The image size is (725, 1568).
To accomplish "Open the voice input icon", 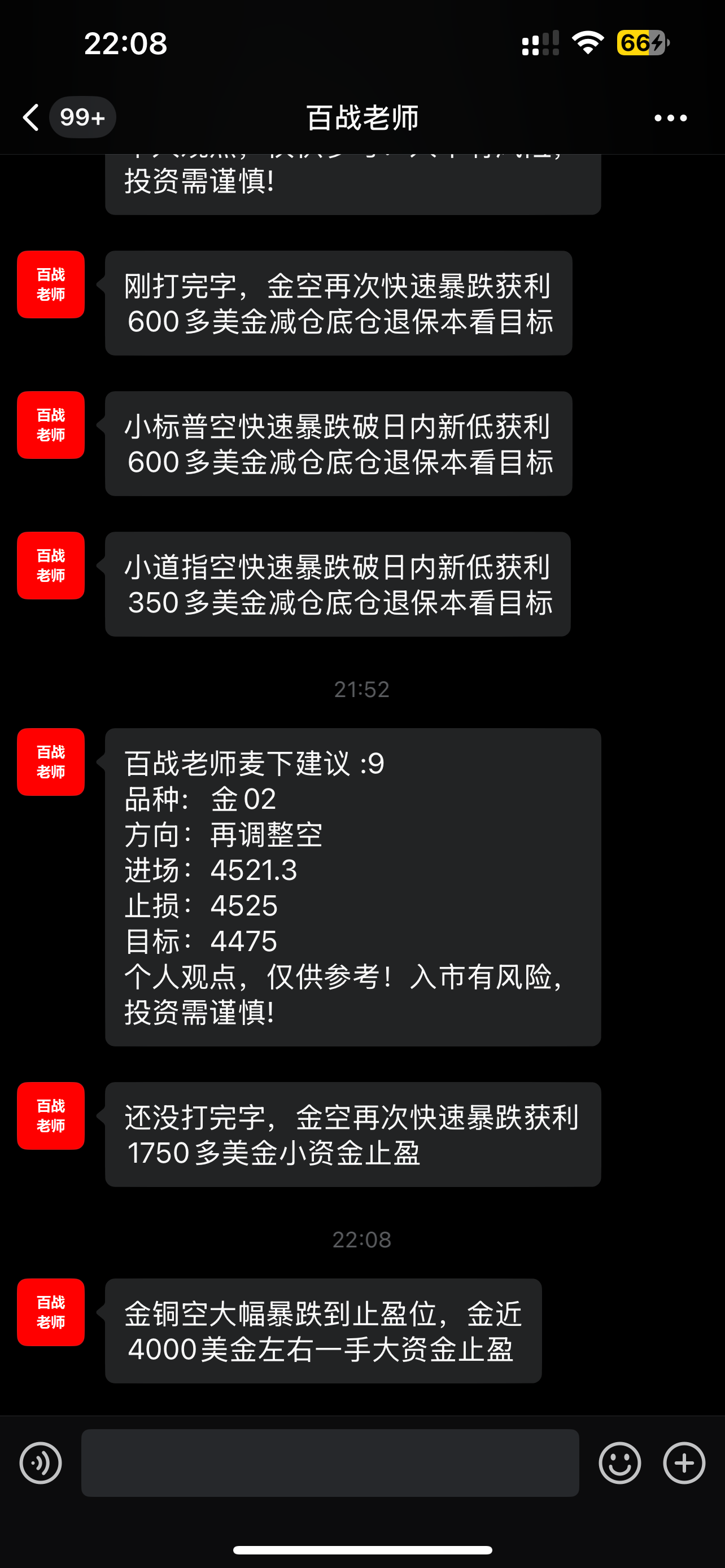I will 40,1462.
